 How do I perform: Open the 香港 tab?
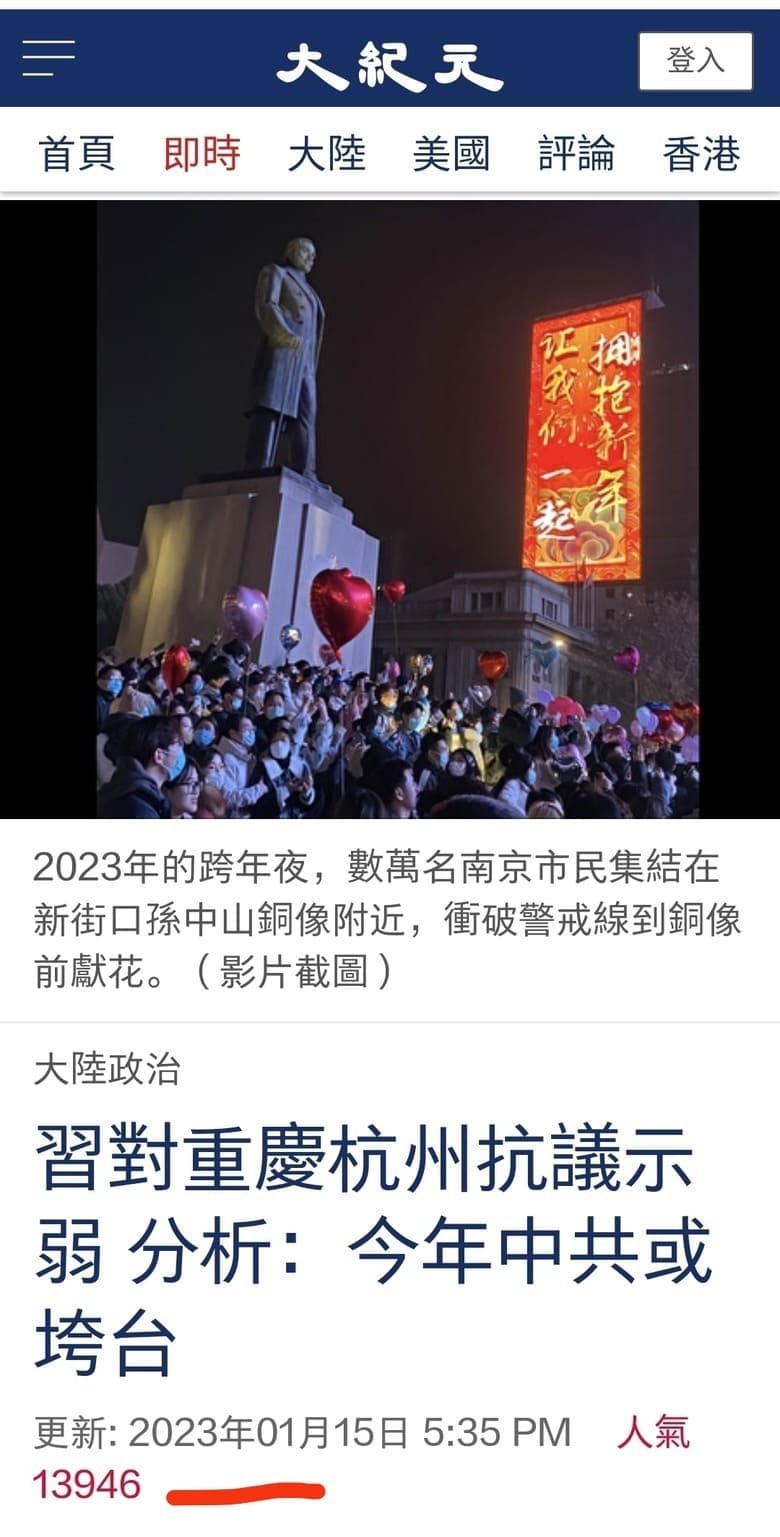[x=701, y=155]
